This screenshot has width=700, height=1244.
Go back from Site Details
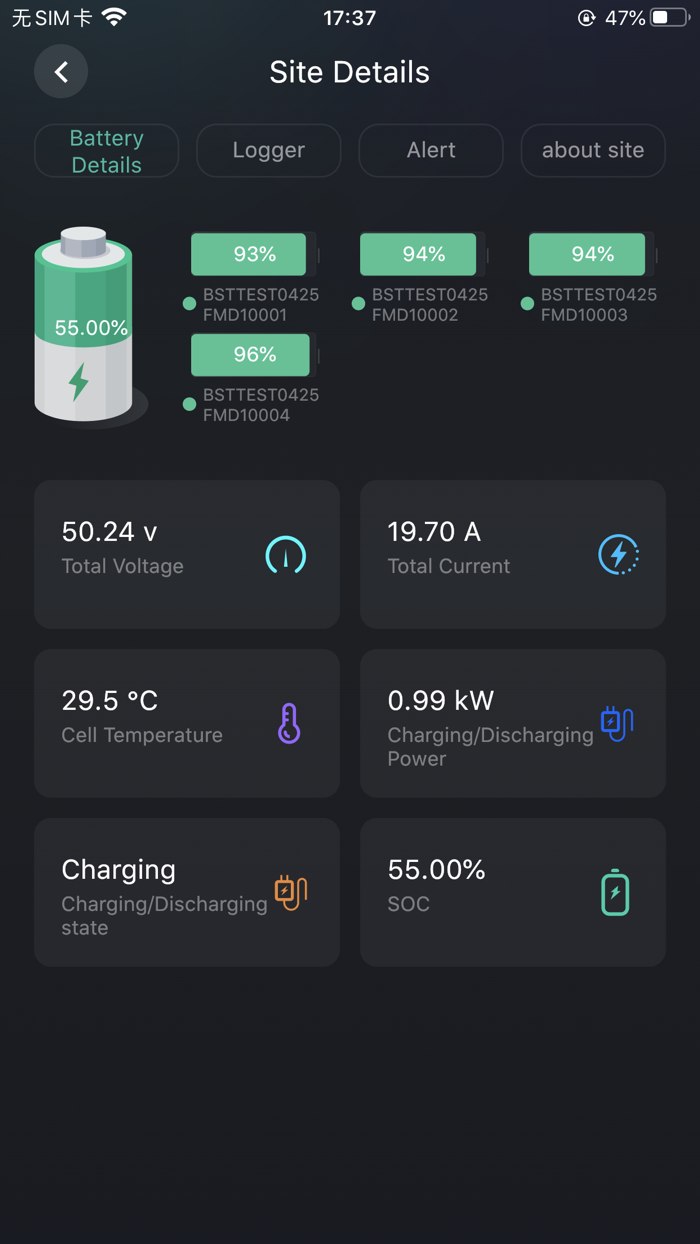click(61, 72)
